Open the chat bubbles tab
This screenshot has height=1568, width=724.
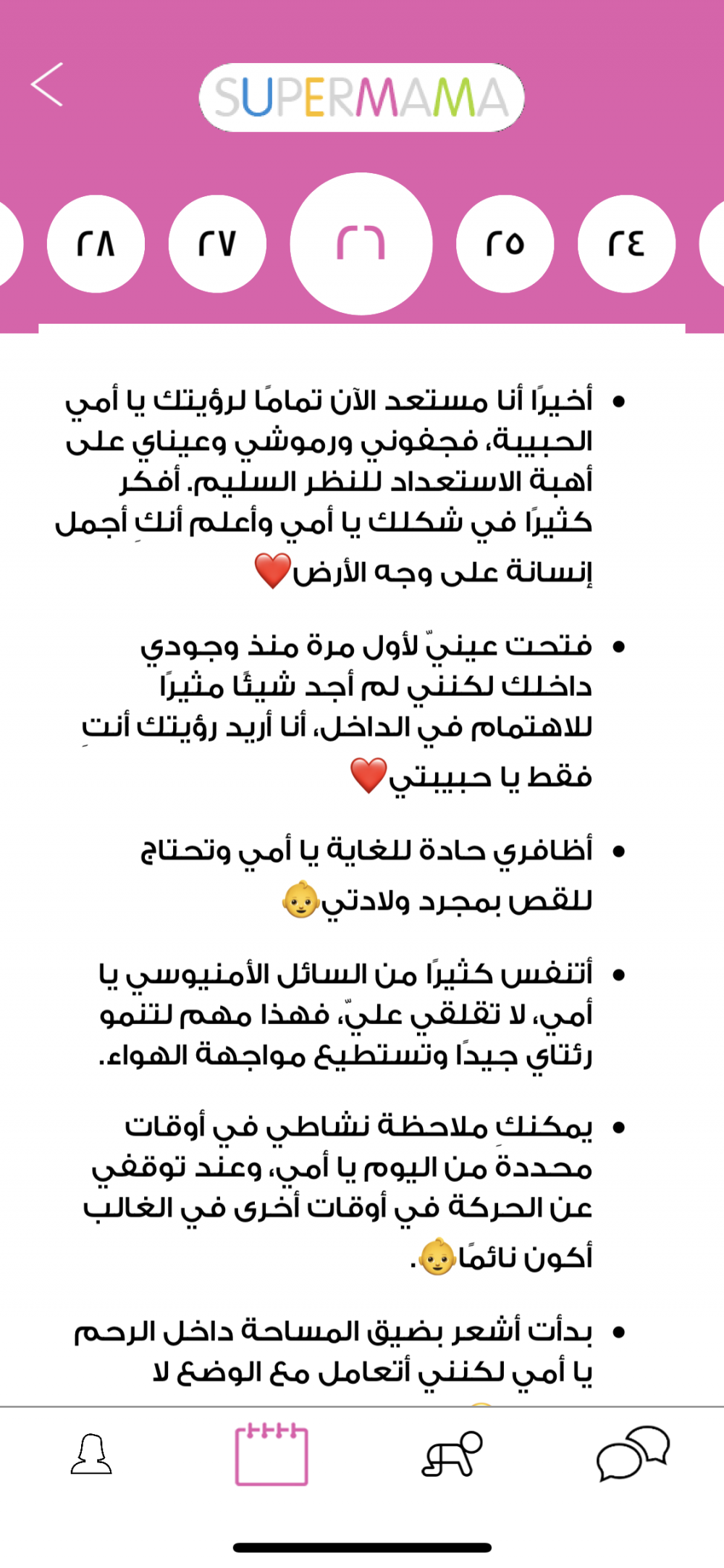(632, 1453)
